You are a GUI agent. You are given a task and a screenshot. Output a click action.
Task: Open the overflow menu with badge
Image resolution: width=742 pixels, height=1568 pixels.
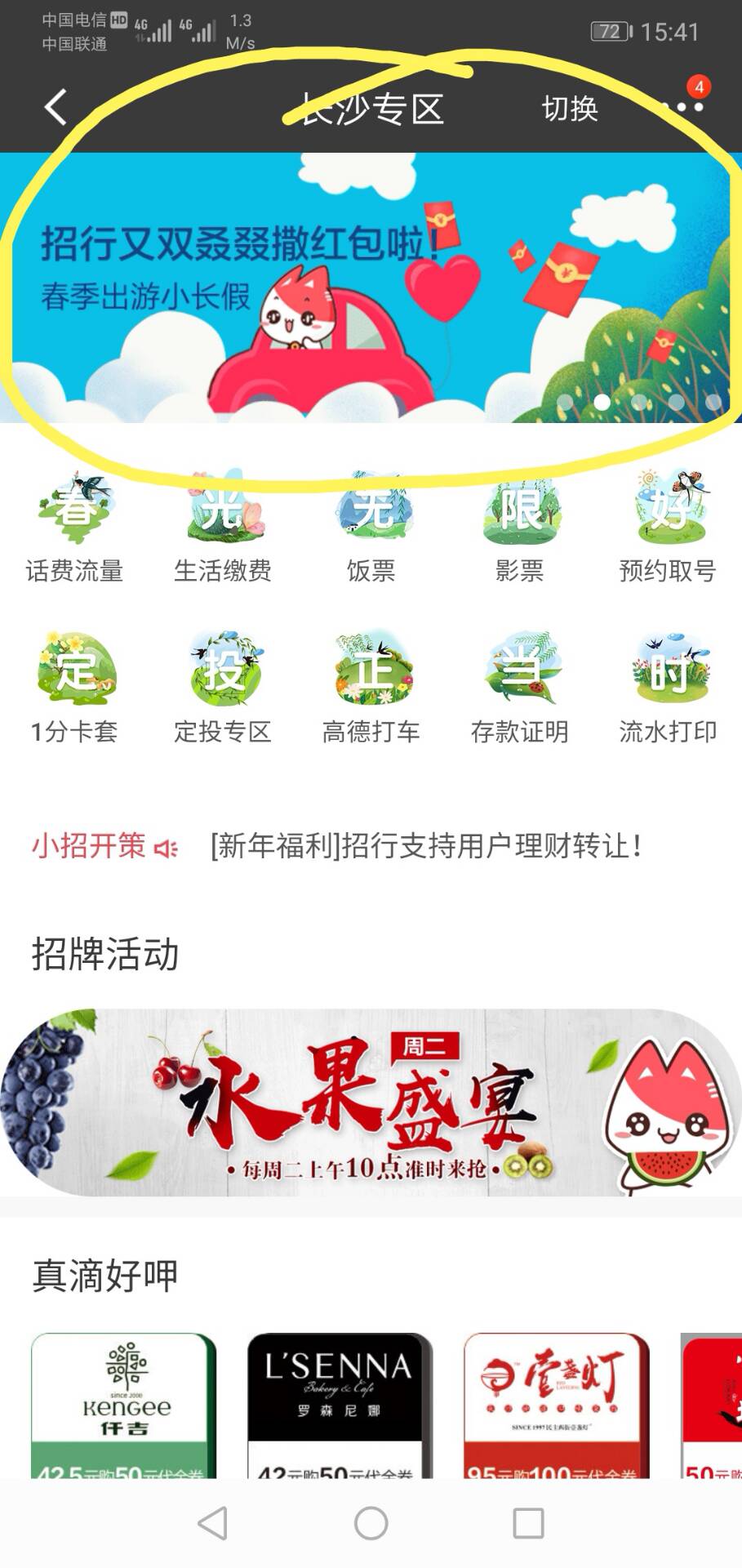click(x=684, y=106)
